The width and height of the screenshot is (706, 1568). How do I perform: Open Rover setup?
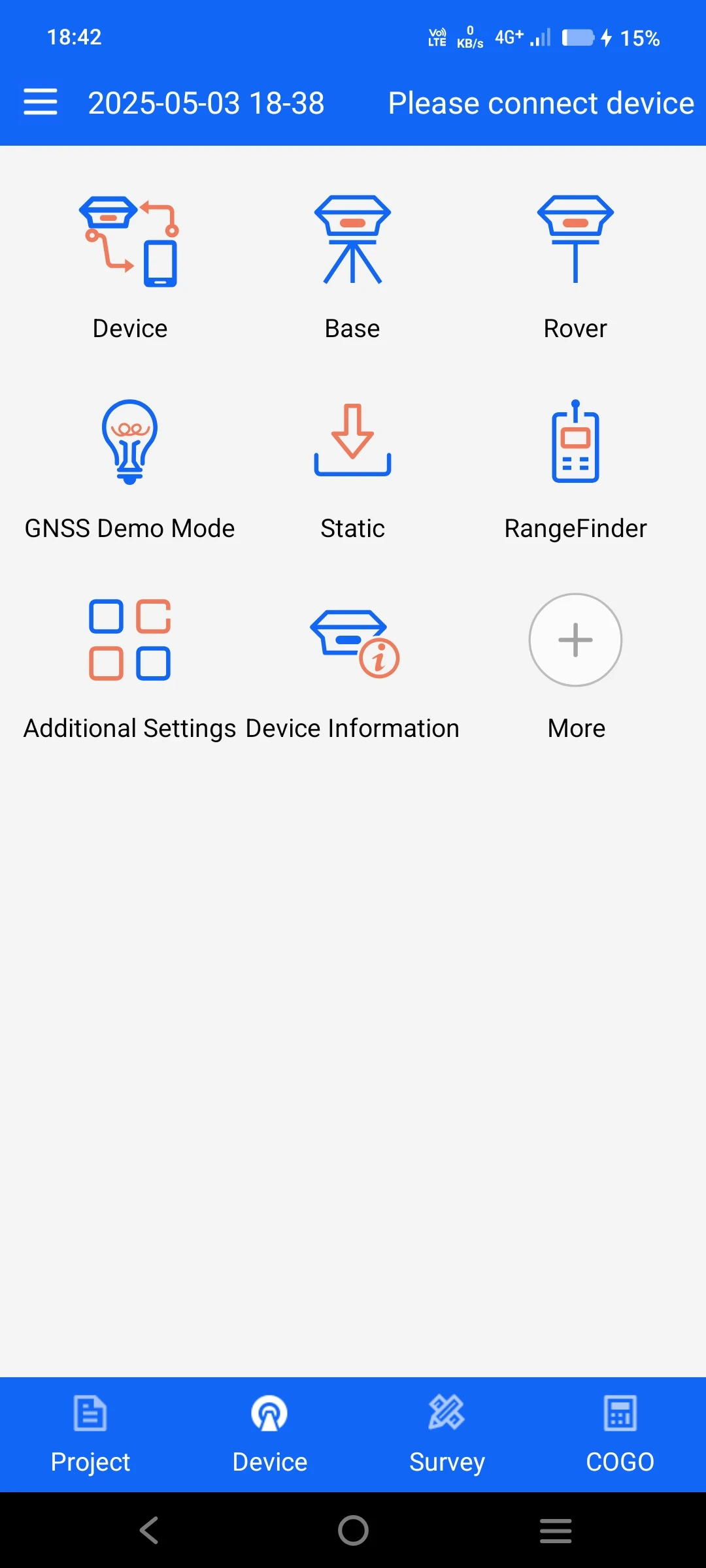coord(575,267)
